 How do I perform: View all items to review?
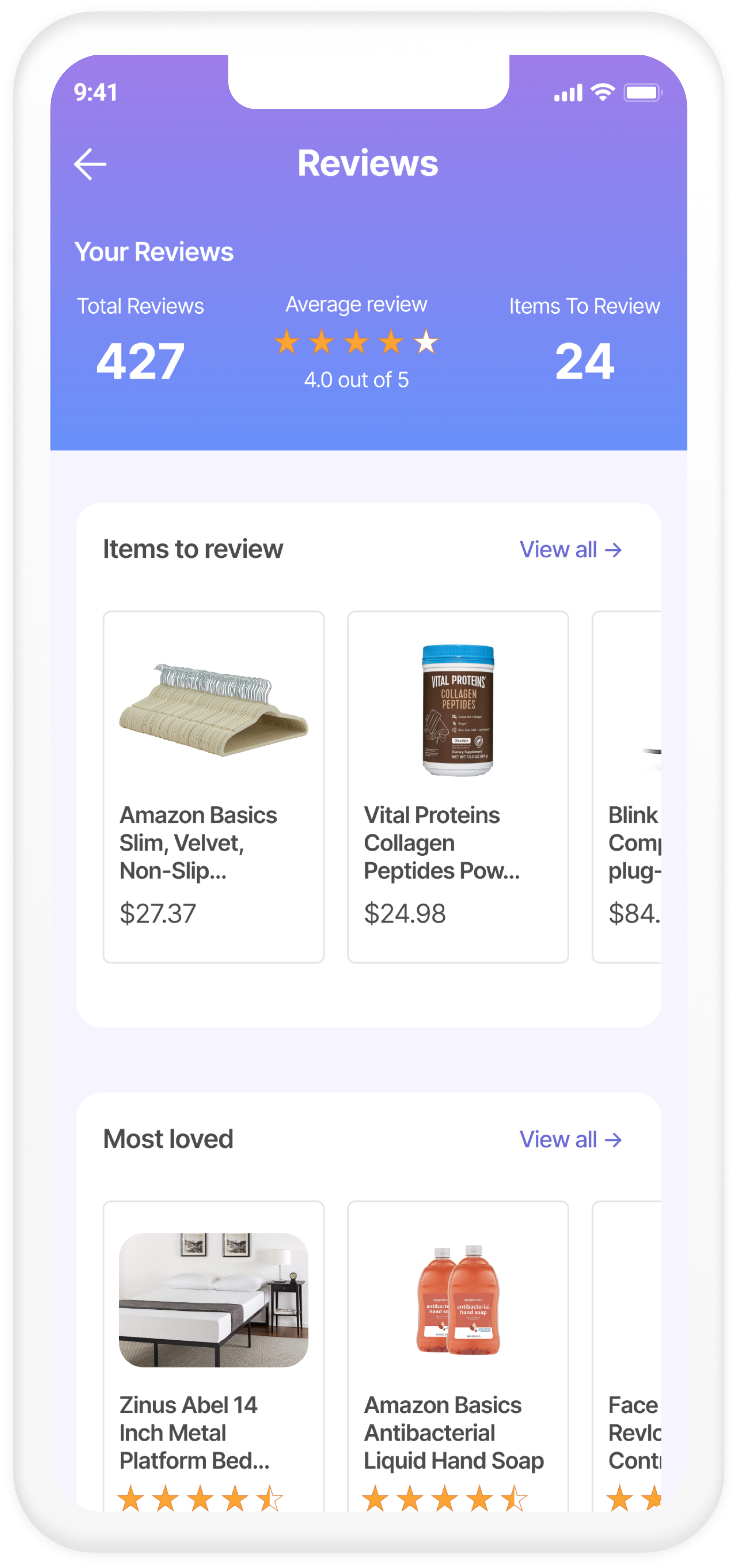click(x=570, y=550)
